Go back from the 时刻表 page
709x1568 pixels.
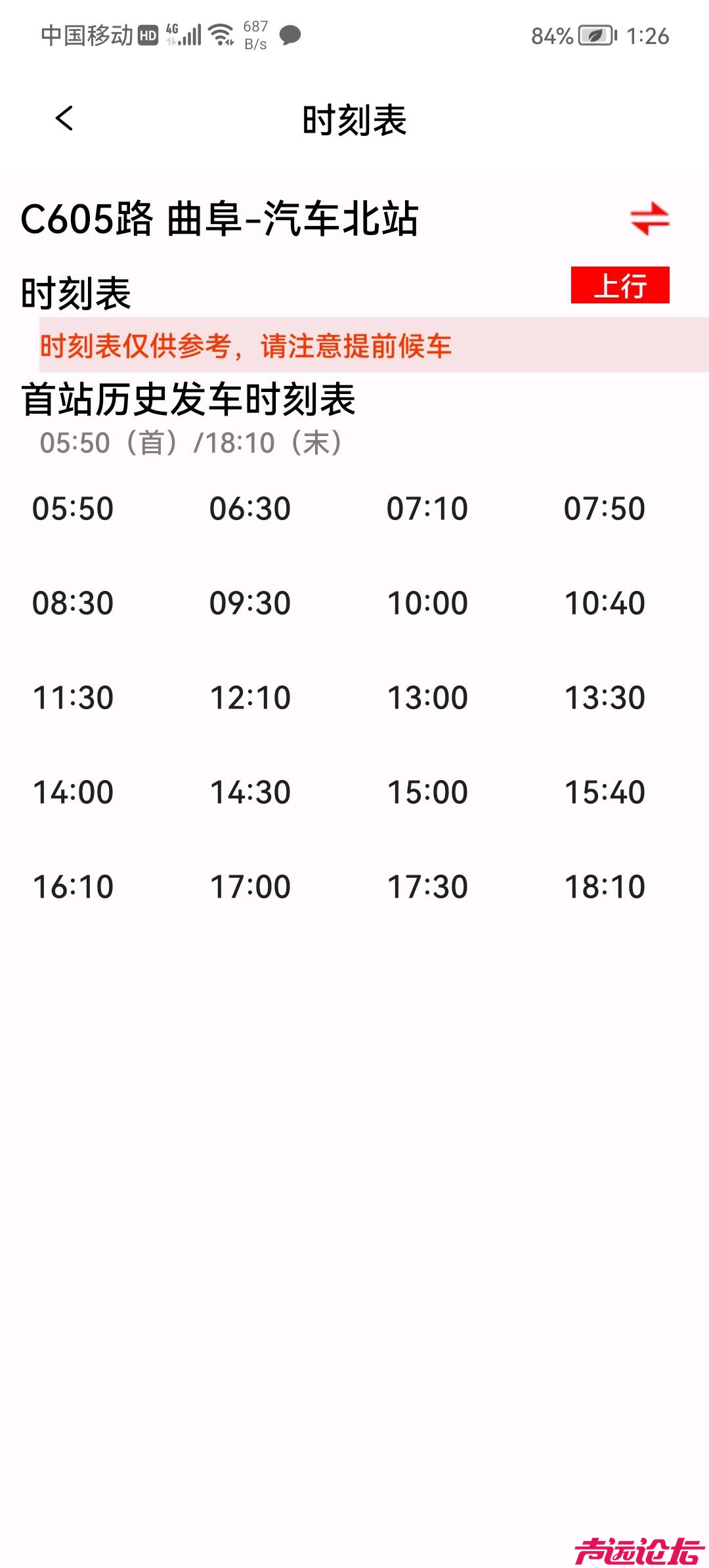(x=64, y=119)
